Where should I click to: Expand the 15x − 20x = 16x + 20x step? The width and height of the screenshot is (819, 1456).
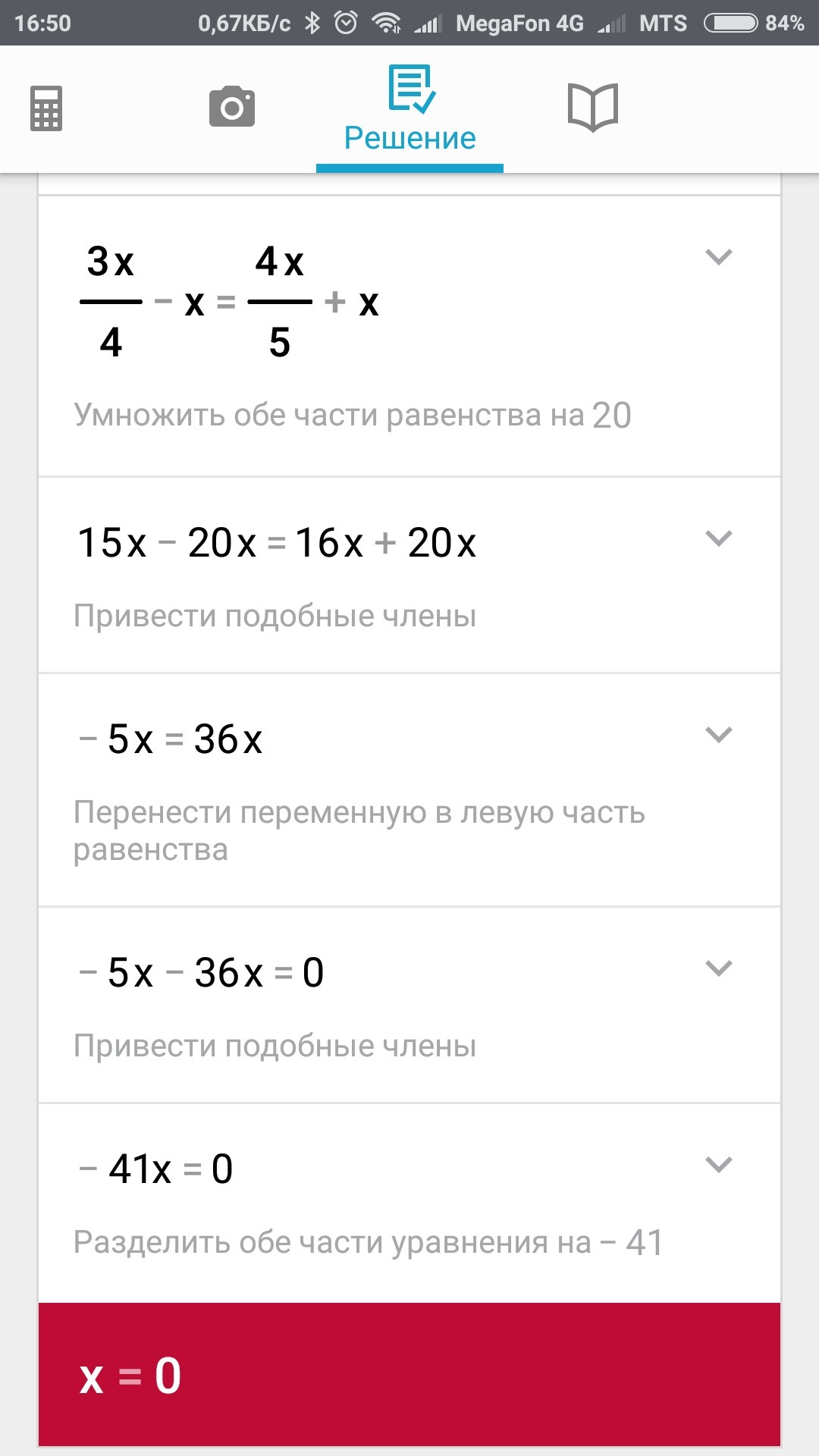pos(718,538)
